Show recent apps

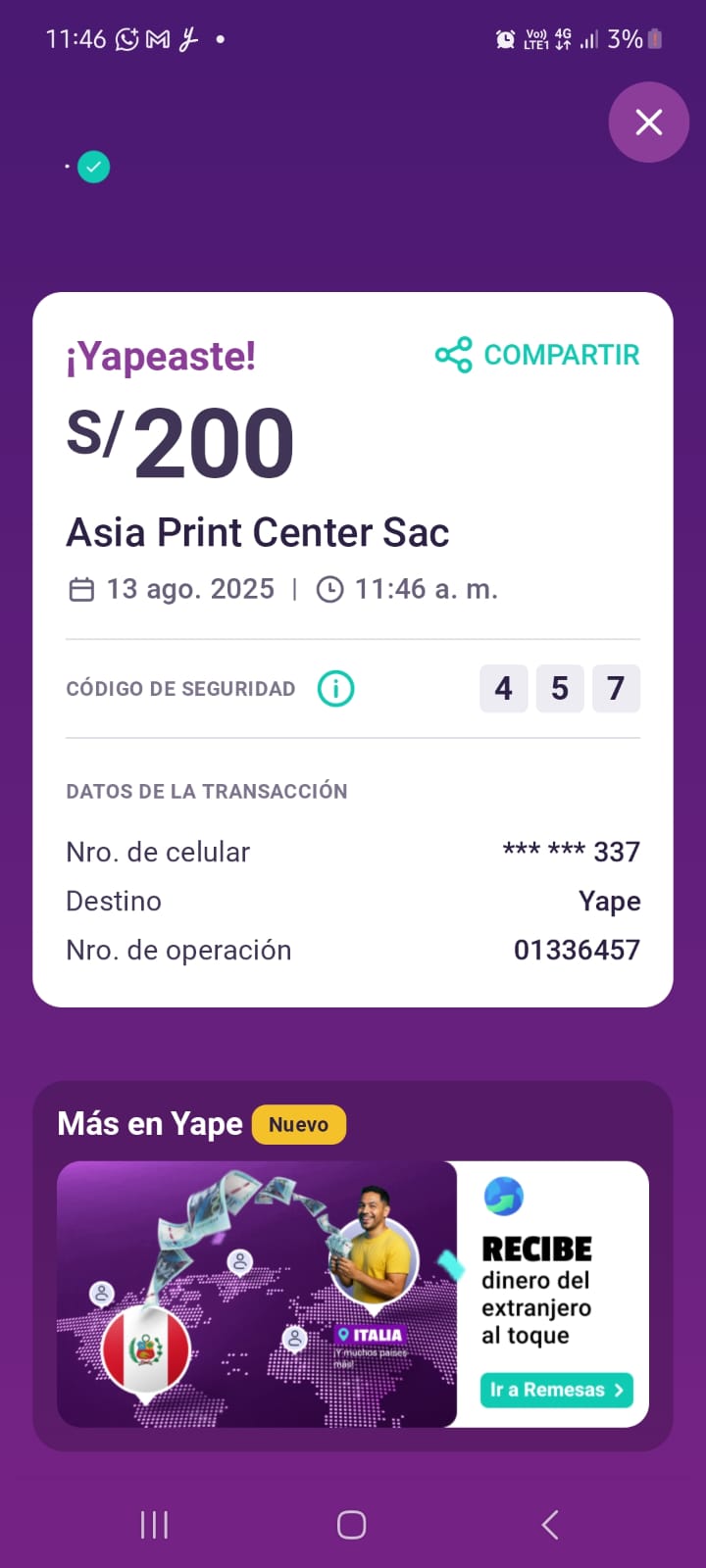(154, 1525)
